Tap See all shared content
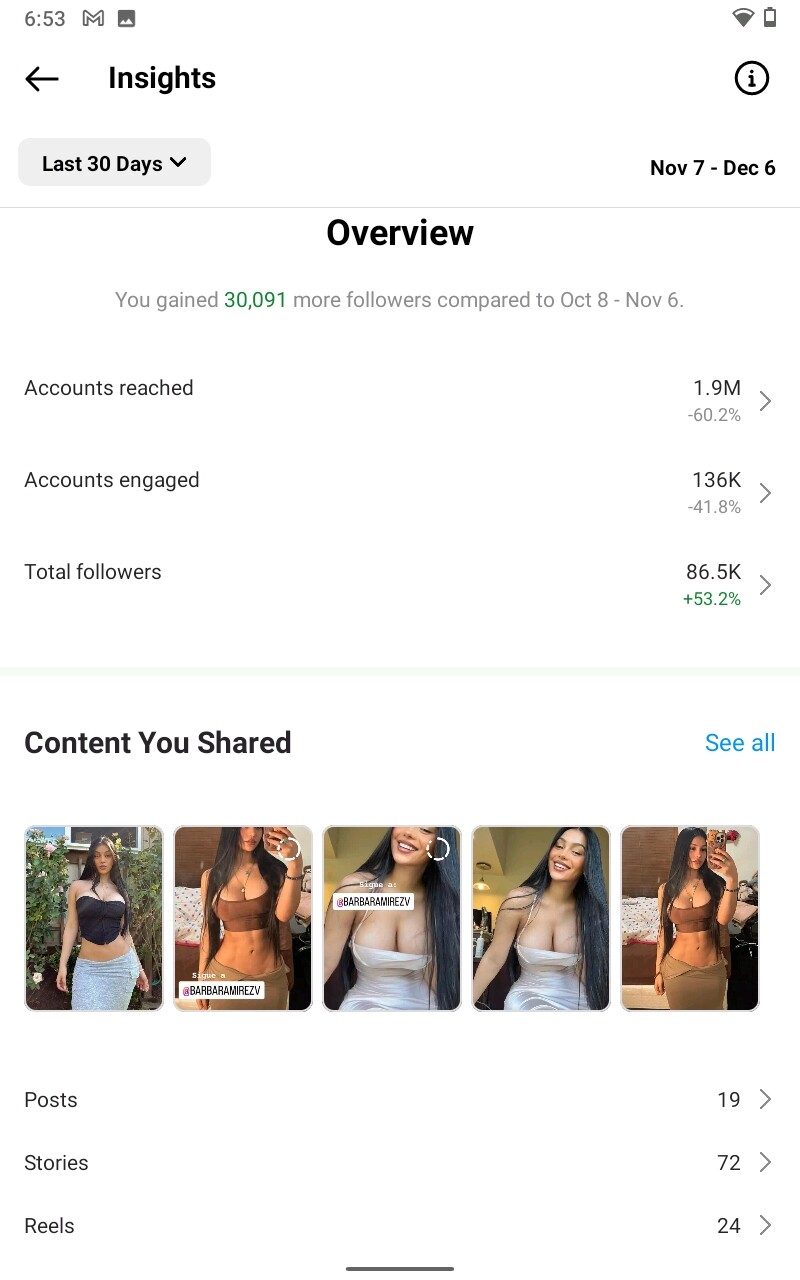The width and height of the screenshot is (800, 1280). coord(740,743)
